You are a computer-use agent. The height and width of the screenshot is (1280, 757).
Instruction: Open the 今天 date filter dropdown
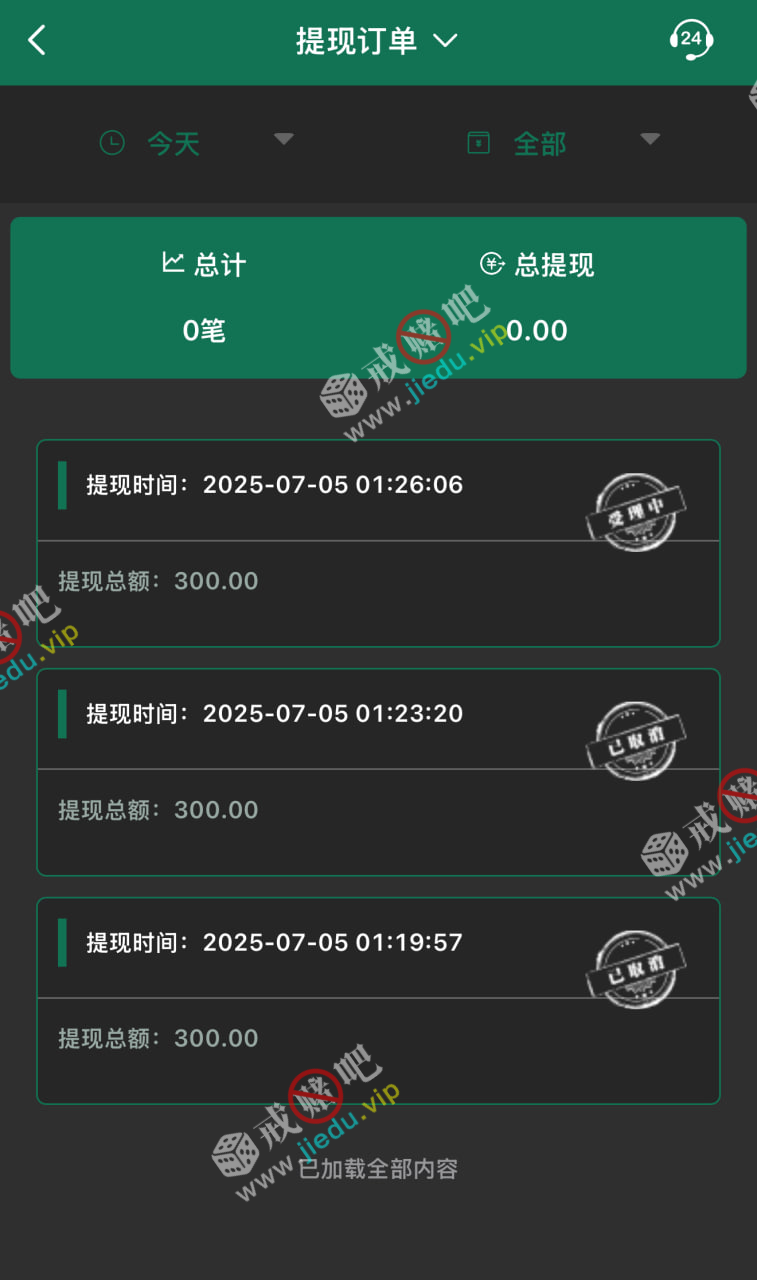pyautogui.click(x=196, y=143)
